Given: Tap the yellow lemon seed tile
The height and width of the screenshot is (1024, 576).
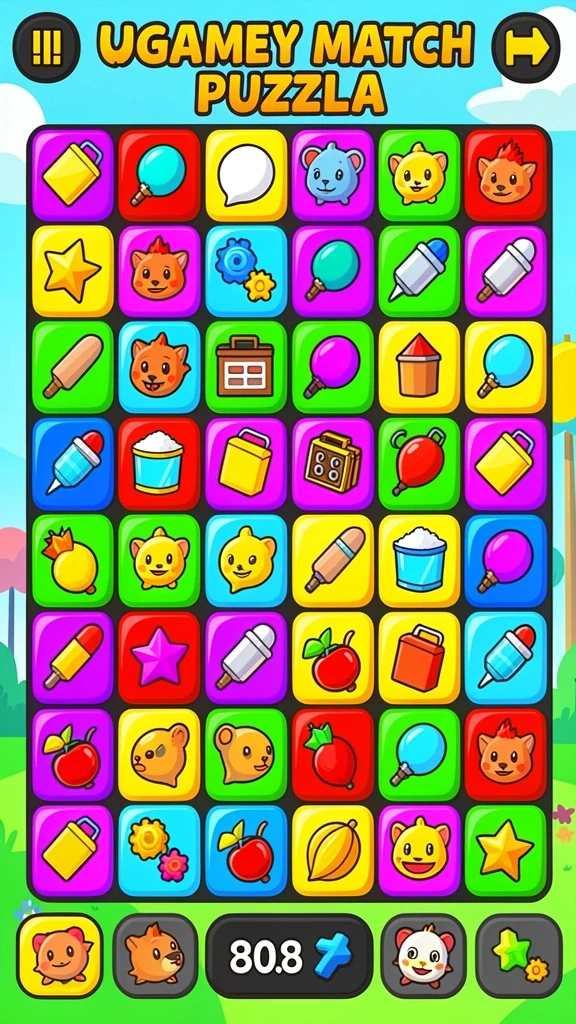Looking at the screenshot, I should (x=332, y=850).
